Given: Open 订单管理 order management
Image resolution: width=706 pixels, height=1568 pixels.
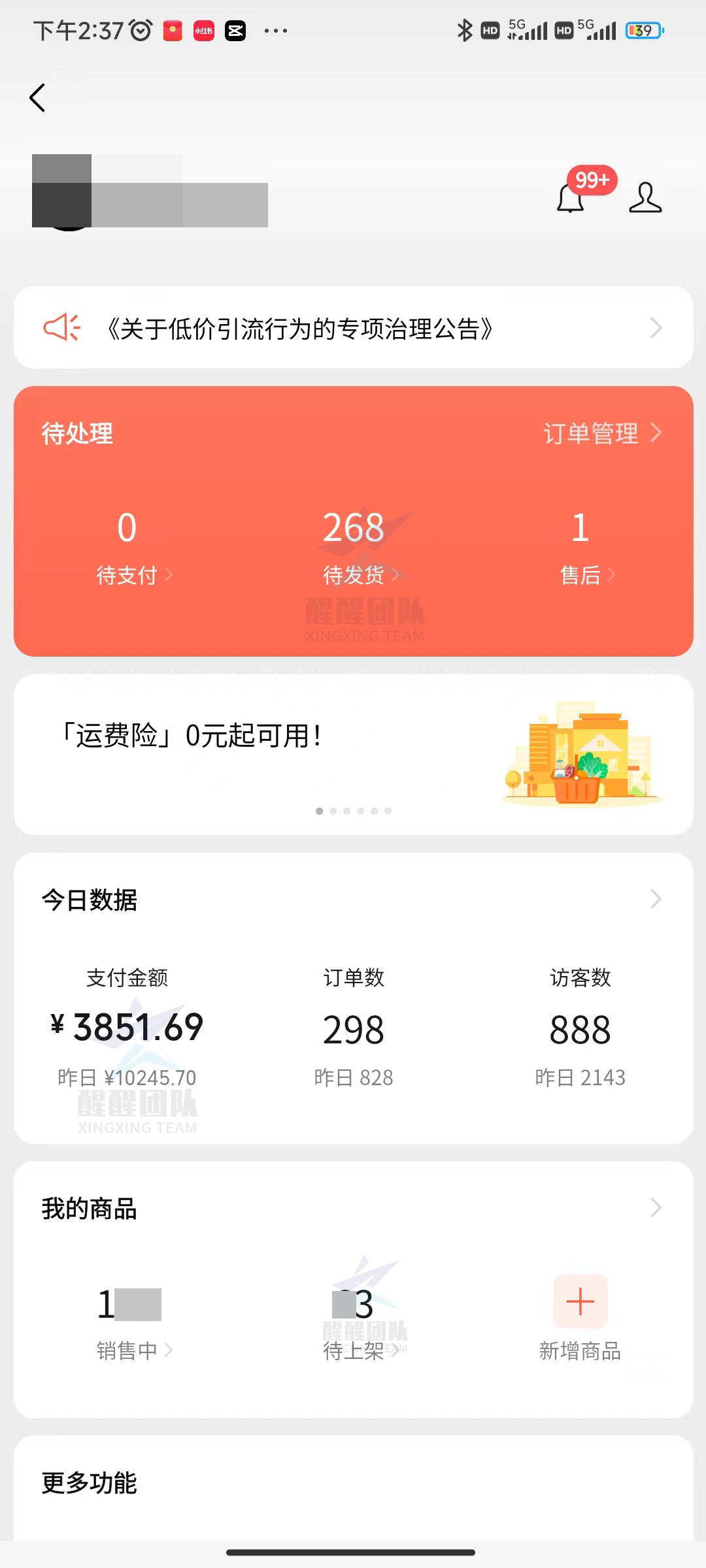Looking at the screenshot, I should point(602,433).
